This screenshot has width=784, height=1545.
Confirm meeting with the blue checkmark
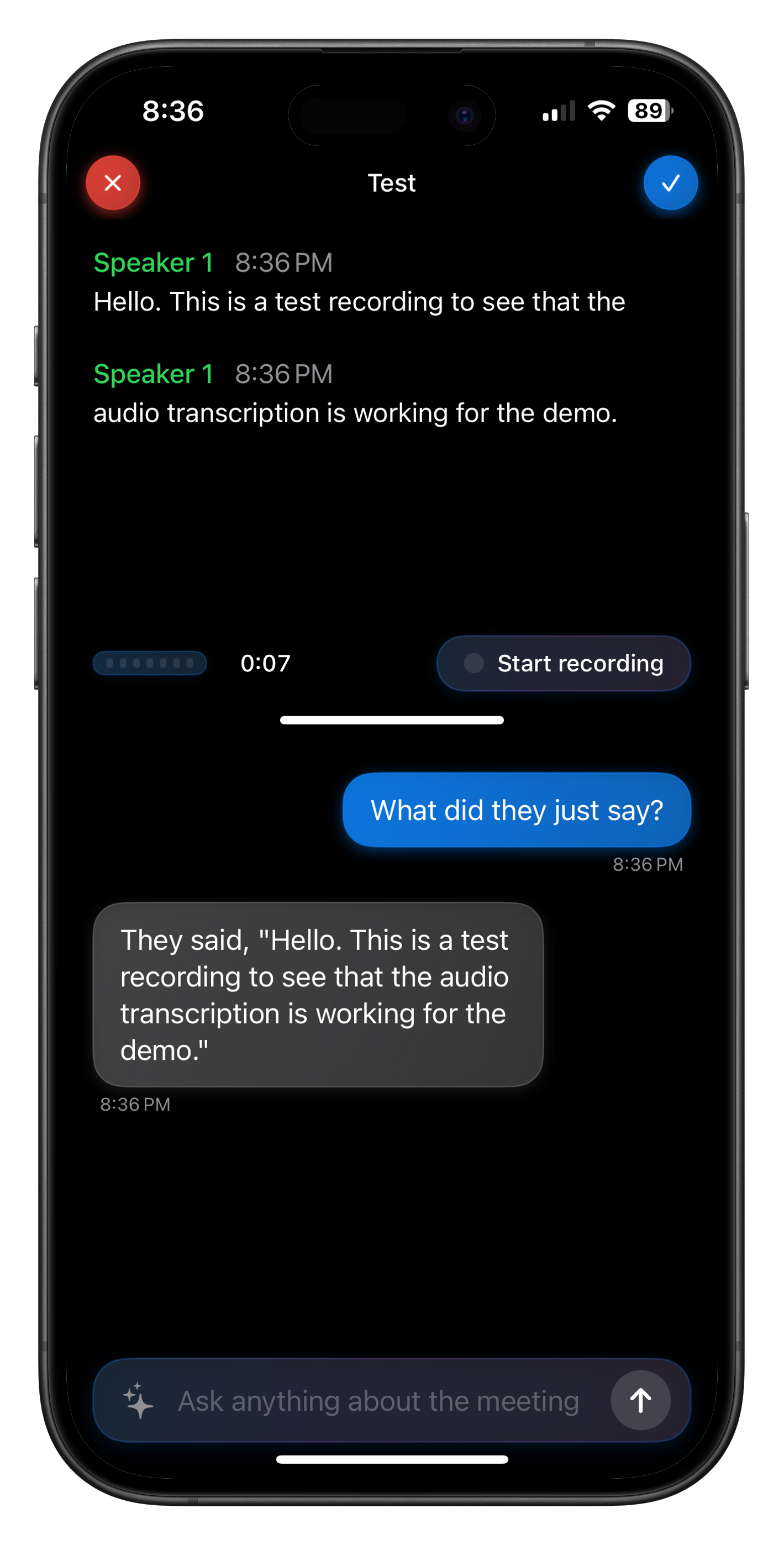[670, 183]
